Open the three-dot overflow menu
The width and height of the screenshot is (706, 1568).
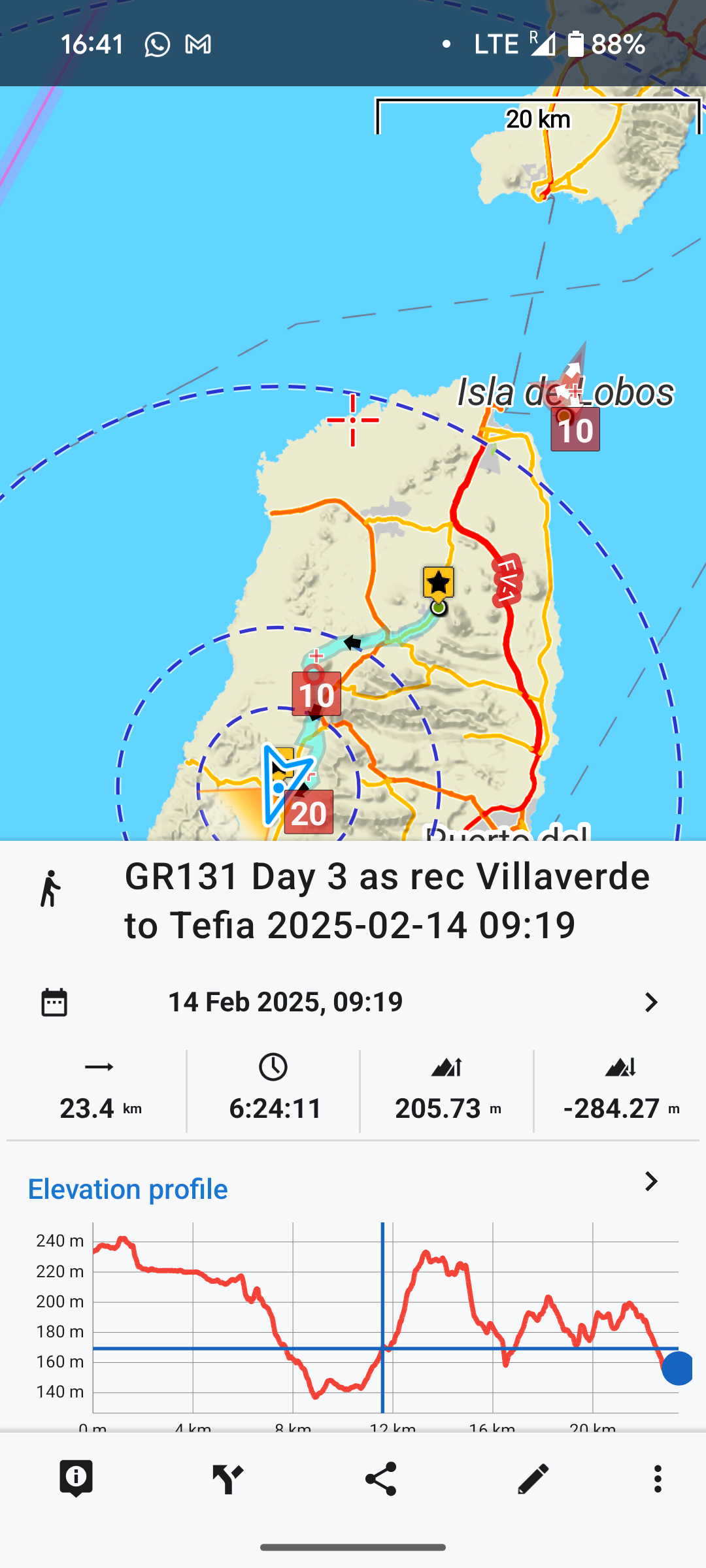click(x=658, y=1478)
